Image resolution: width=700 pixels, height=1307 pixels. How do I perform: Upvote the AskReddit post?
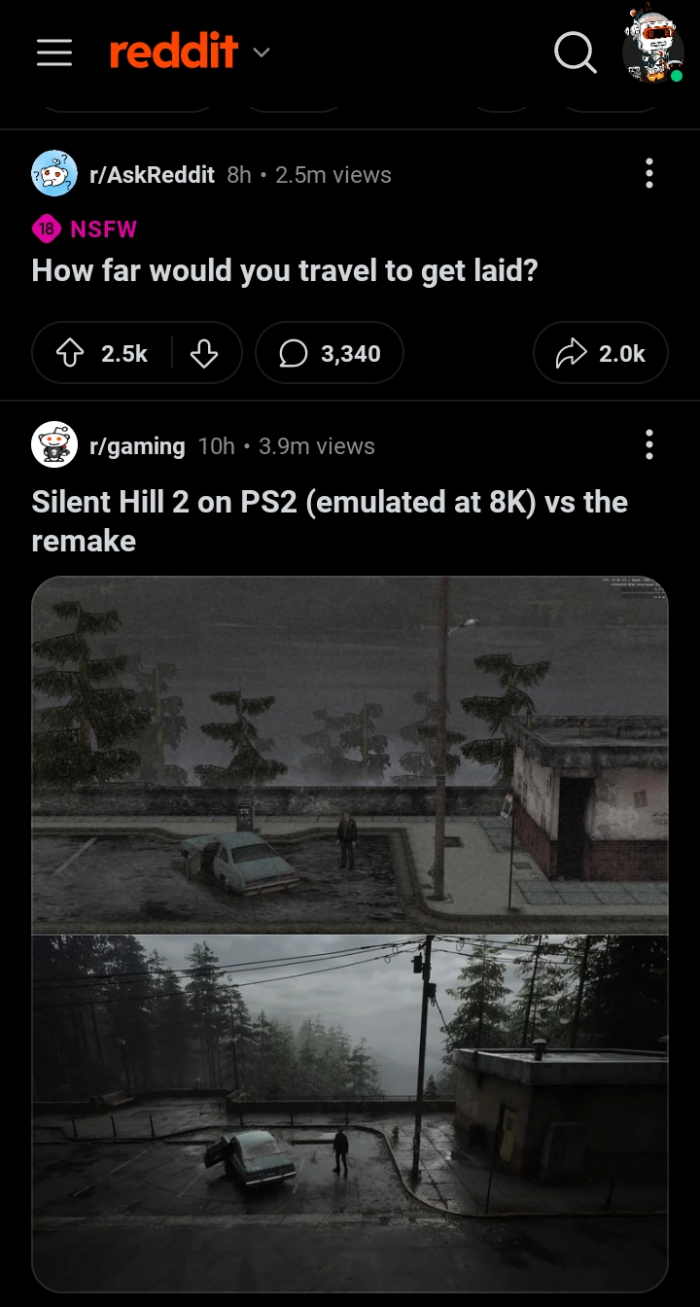70,353
